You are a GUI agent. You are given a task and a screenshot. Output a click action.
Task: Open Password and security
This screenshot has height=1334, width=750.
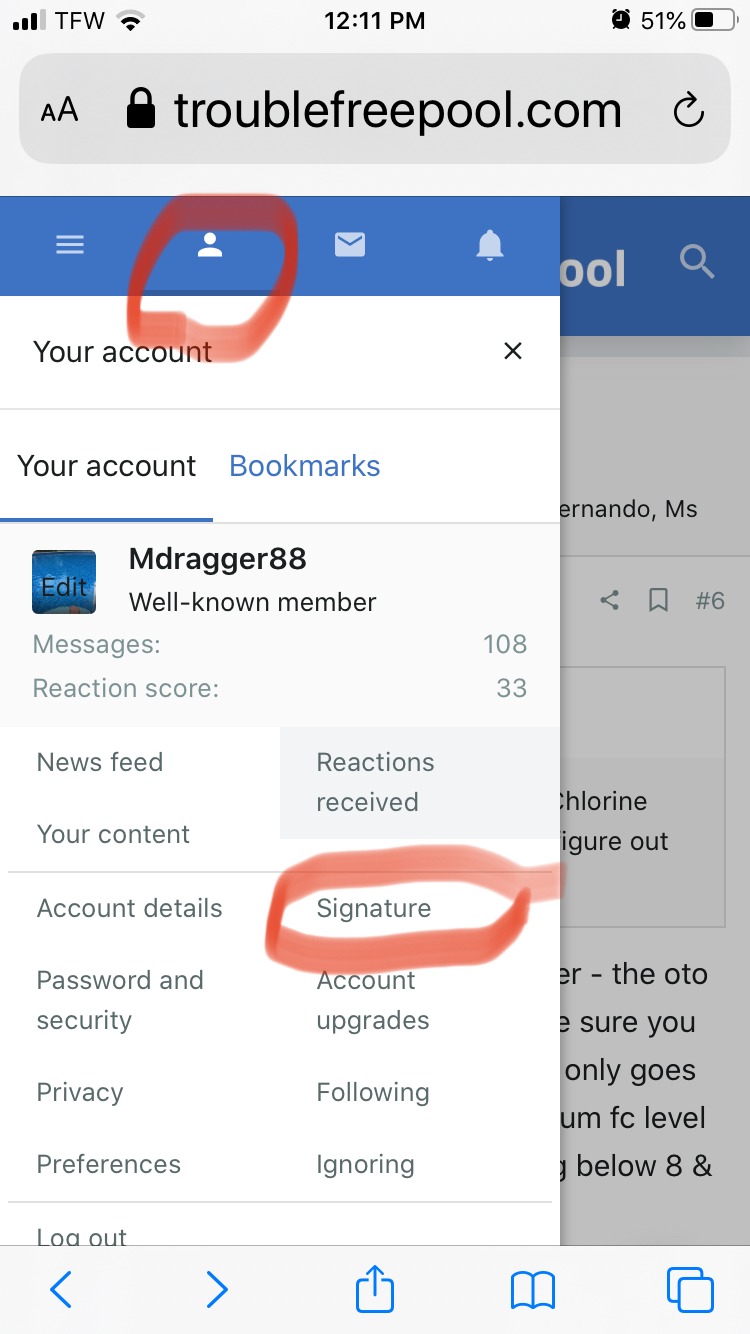(x=120, y=1000)
